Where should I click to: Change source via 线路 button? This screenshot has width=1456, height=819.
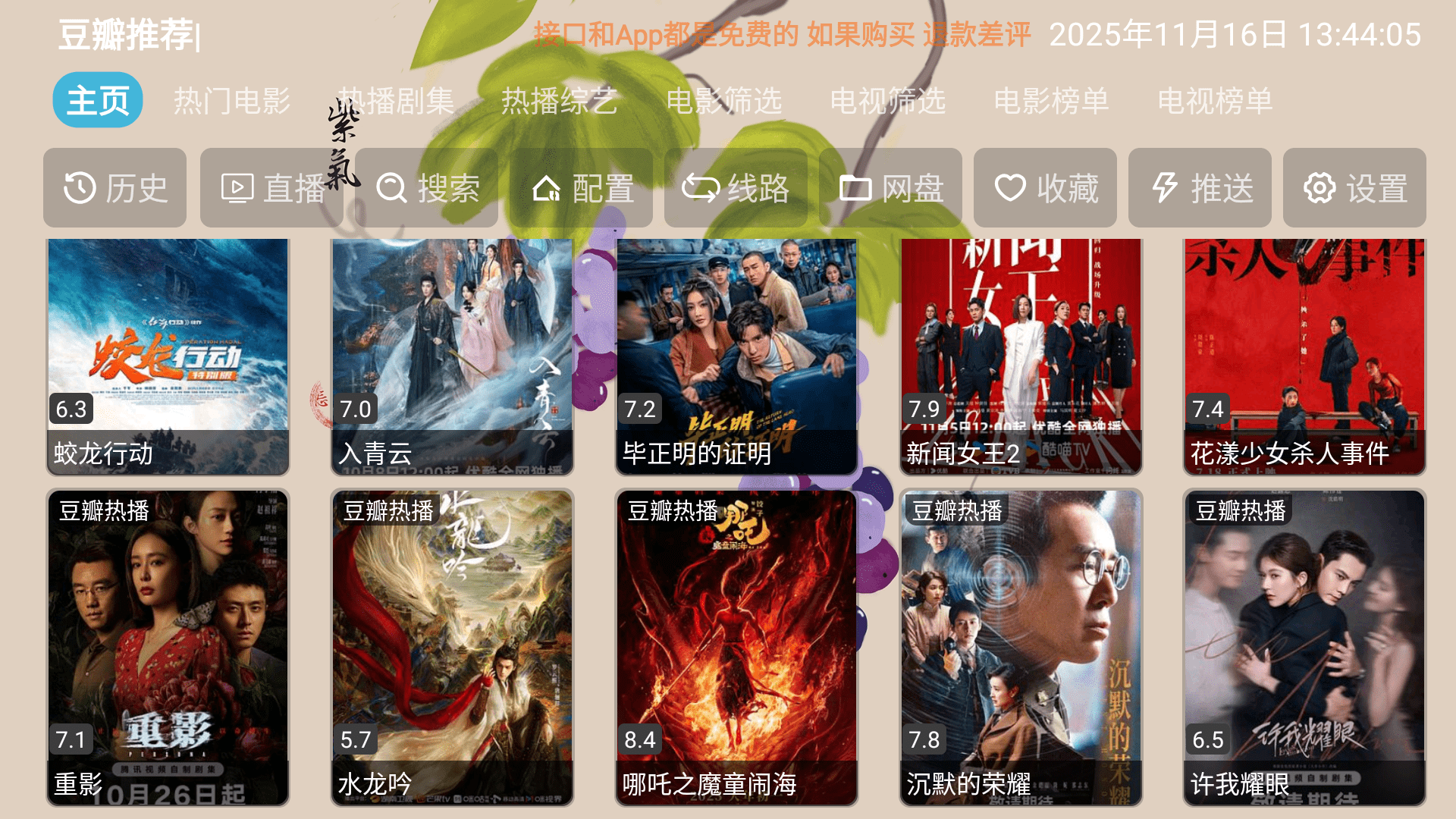[x=736, y=188]
